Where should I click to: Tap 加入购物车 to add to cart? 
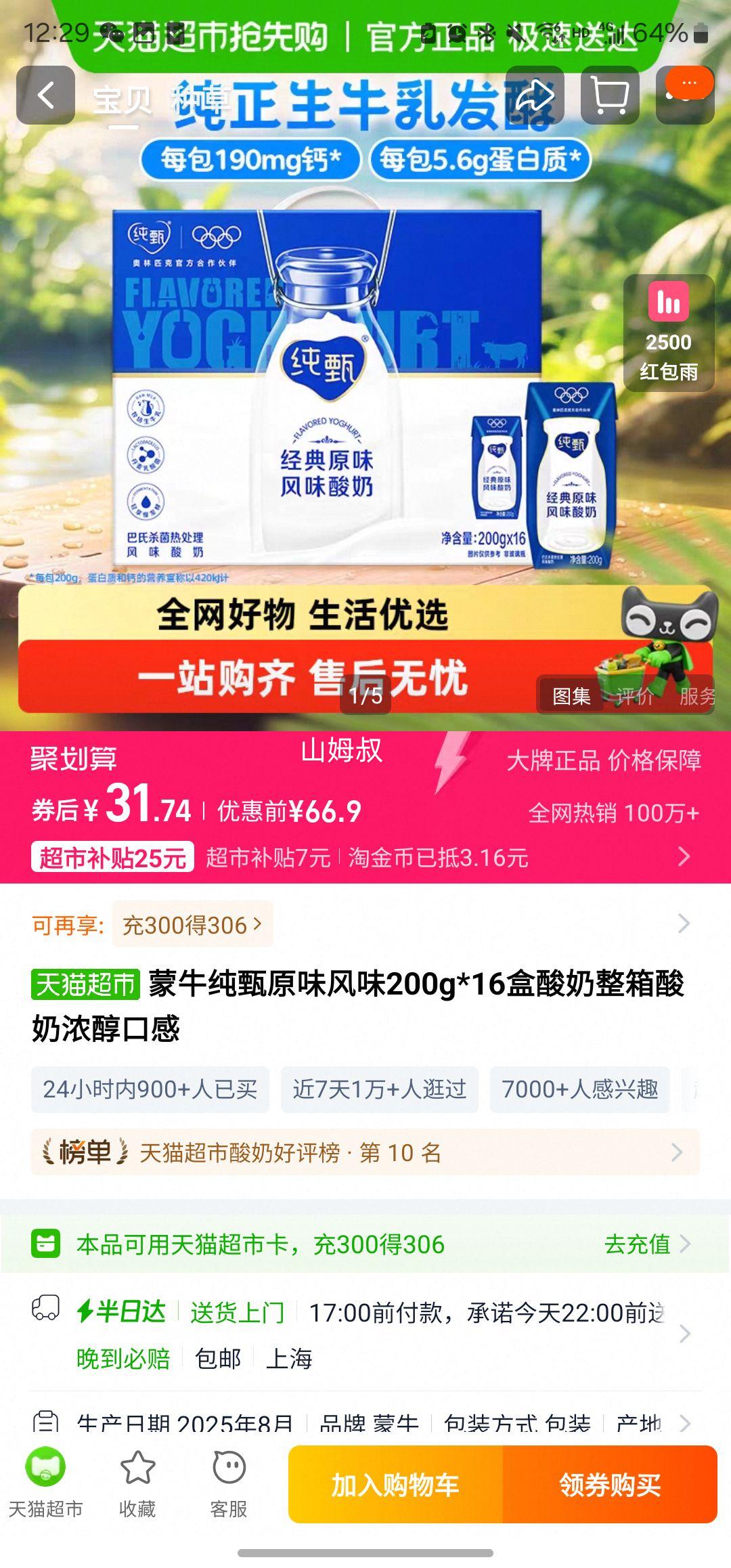point(395,1485)
